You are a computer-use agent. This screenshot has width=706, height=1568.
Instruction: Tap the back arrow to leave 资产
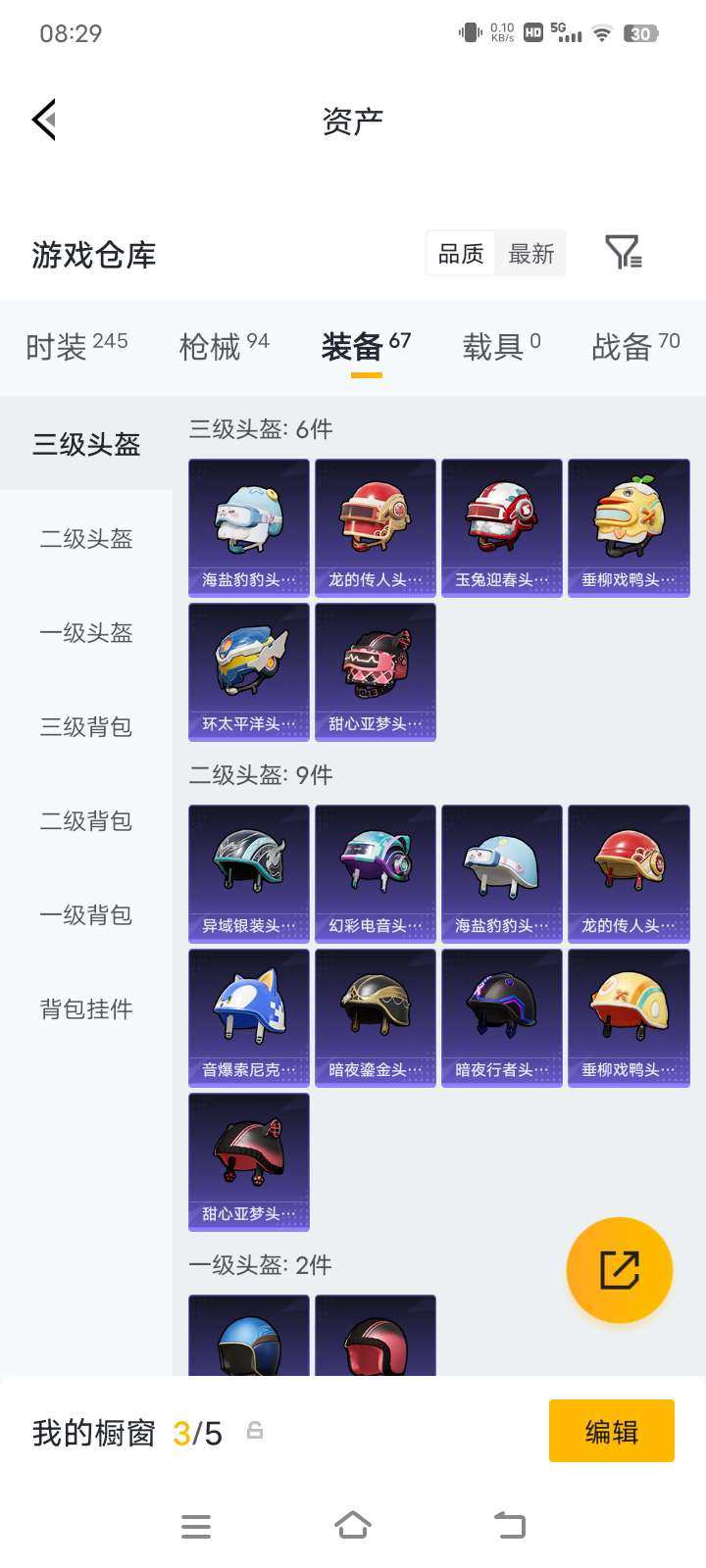(x=41, y=120)
